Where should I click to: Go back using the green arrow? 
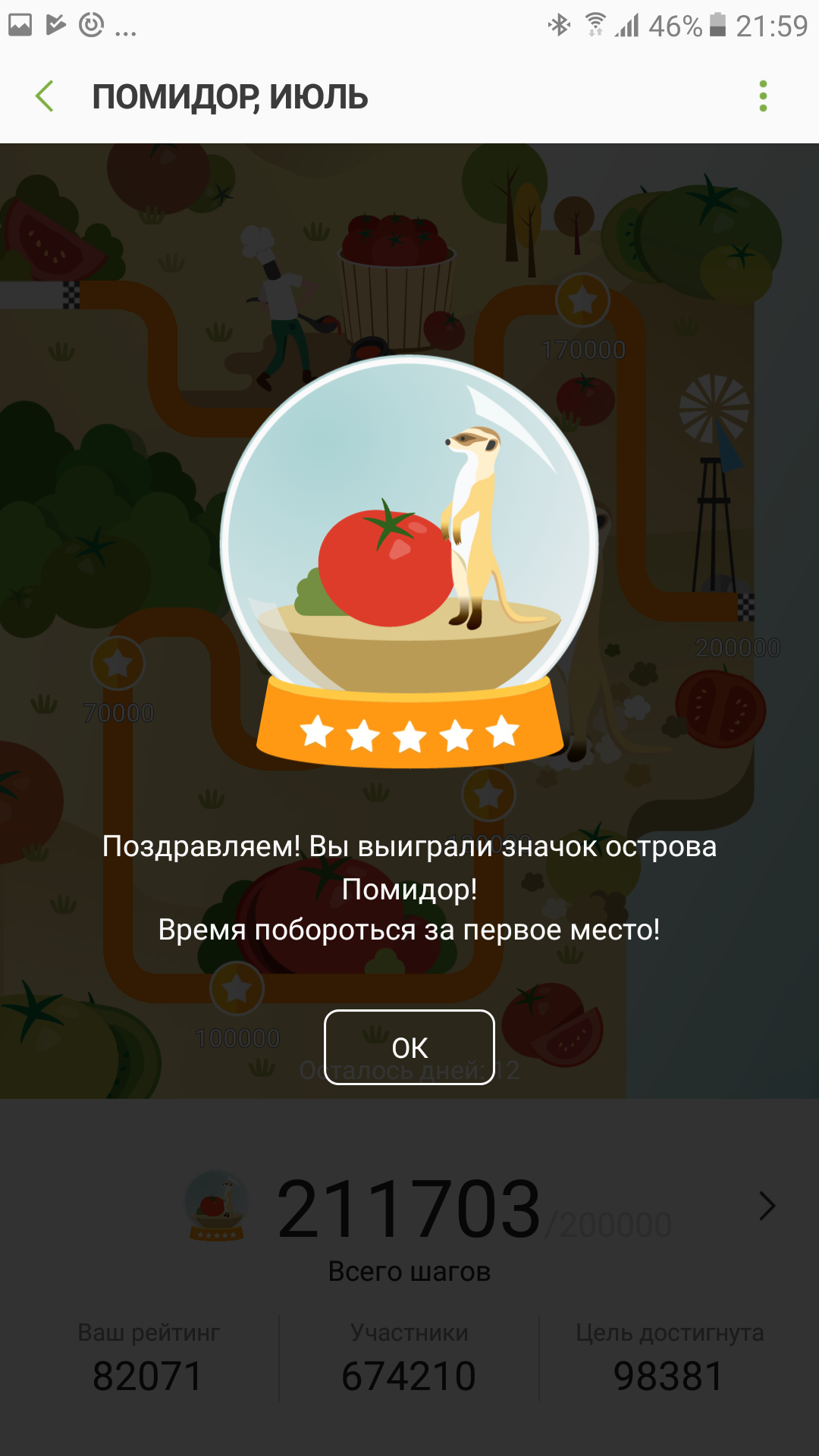45,96
